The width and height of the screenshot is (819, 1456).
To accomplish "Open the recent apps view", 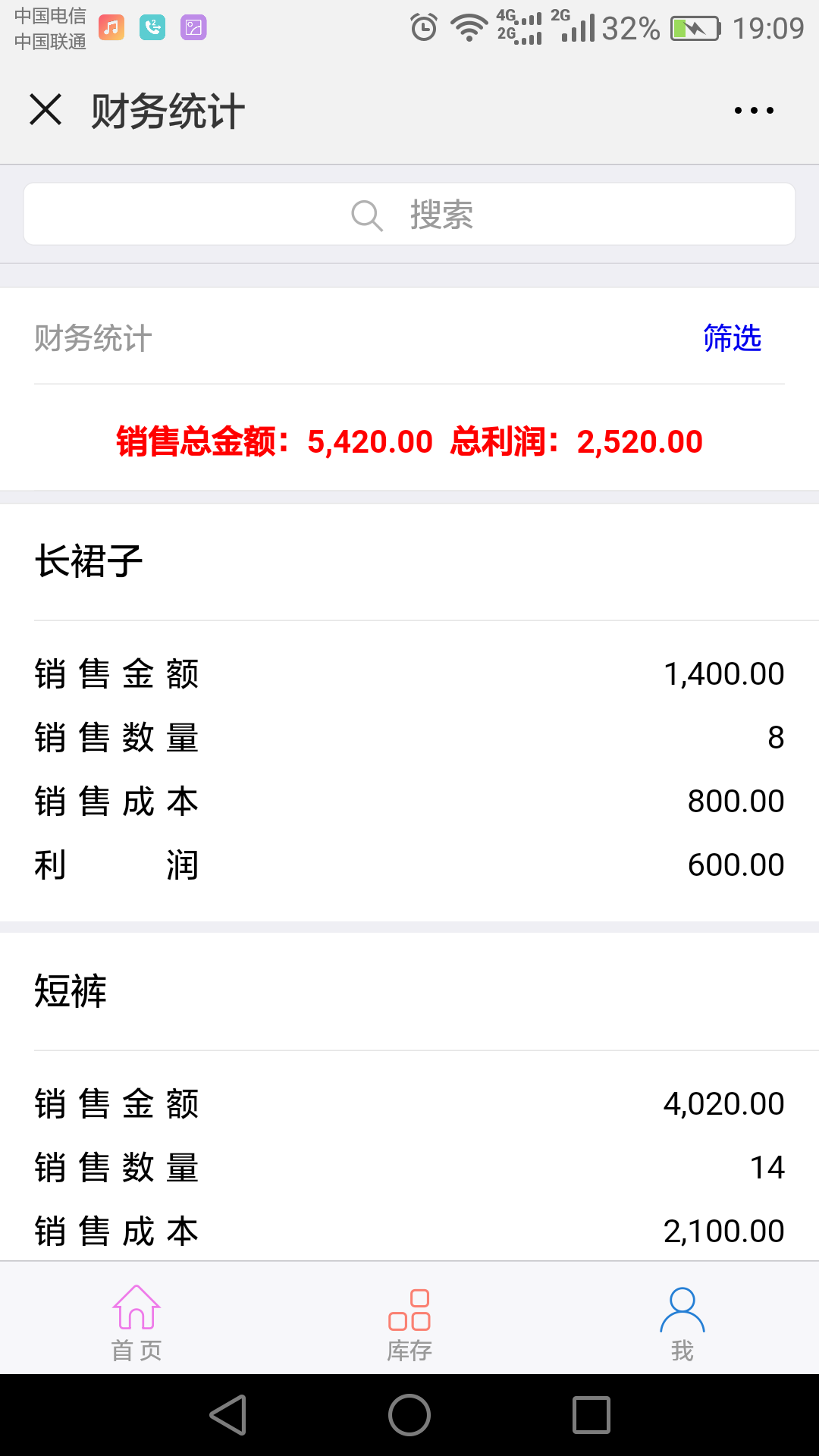I will point(591,1415).
